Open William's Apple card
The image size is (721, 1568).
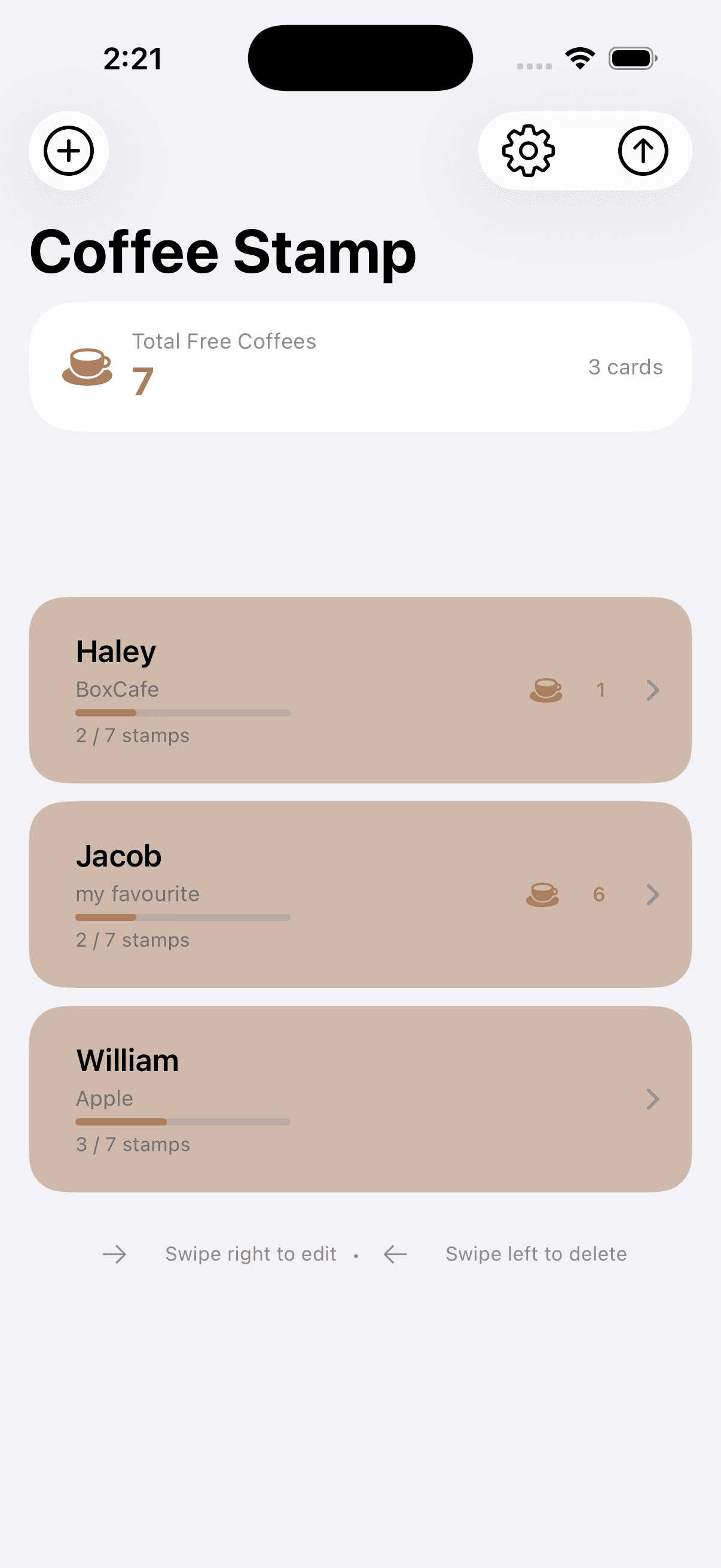tap(360, 1099)
